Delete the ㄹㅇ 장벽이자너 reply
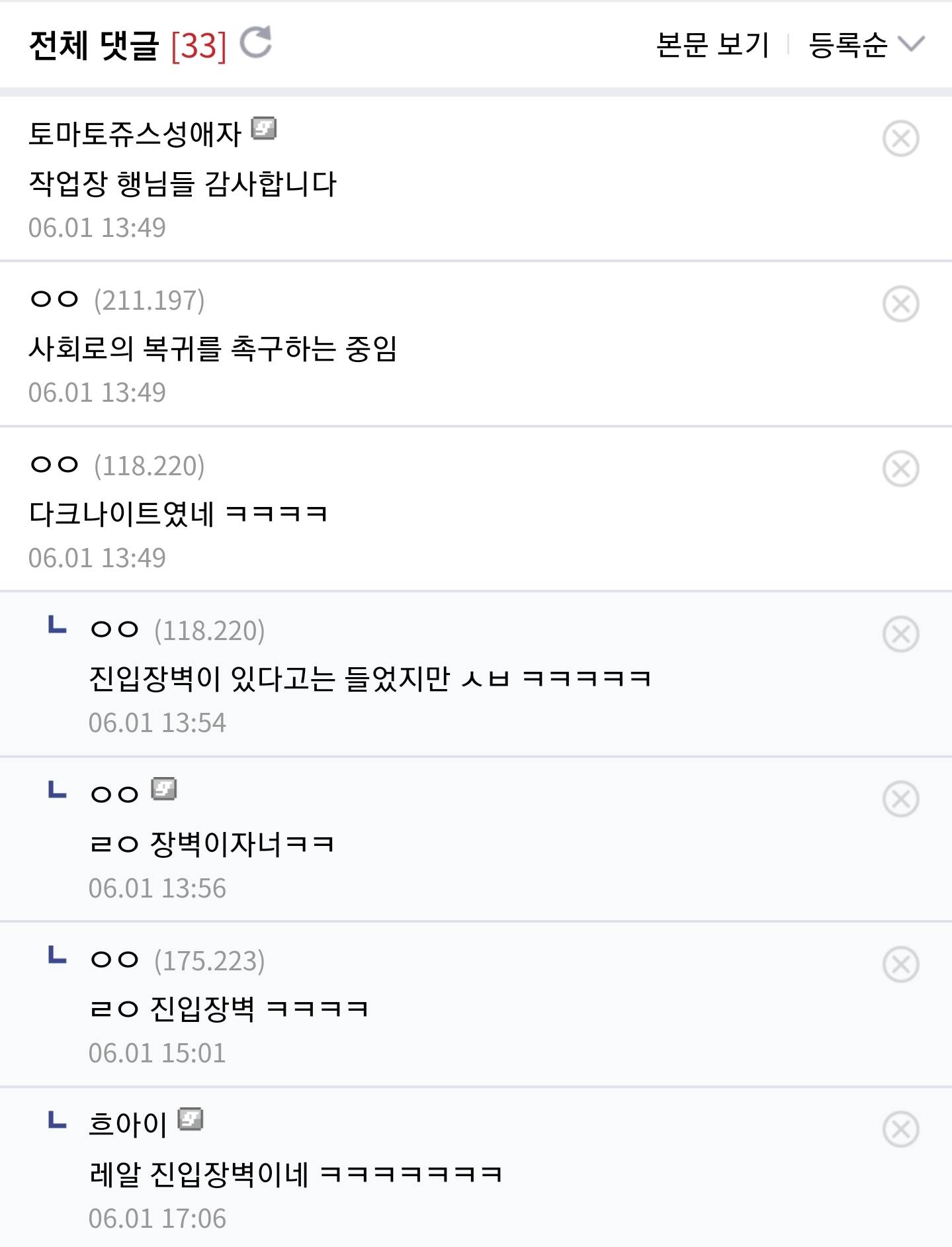 900,799
